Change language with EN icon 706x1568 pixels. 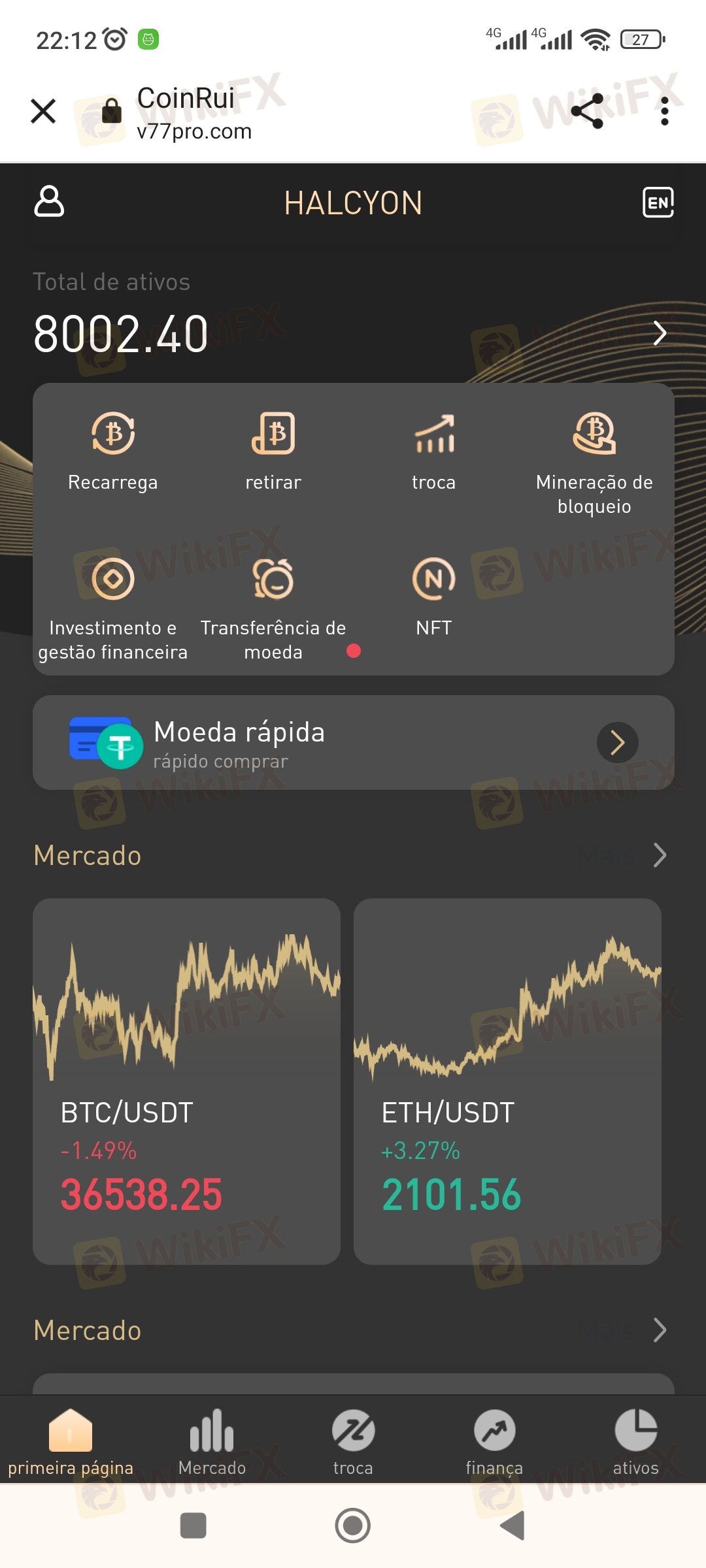(x=658, y=203)
